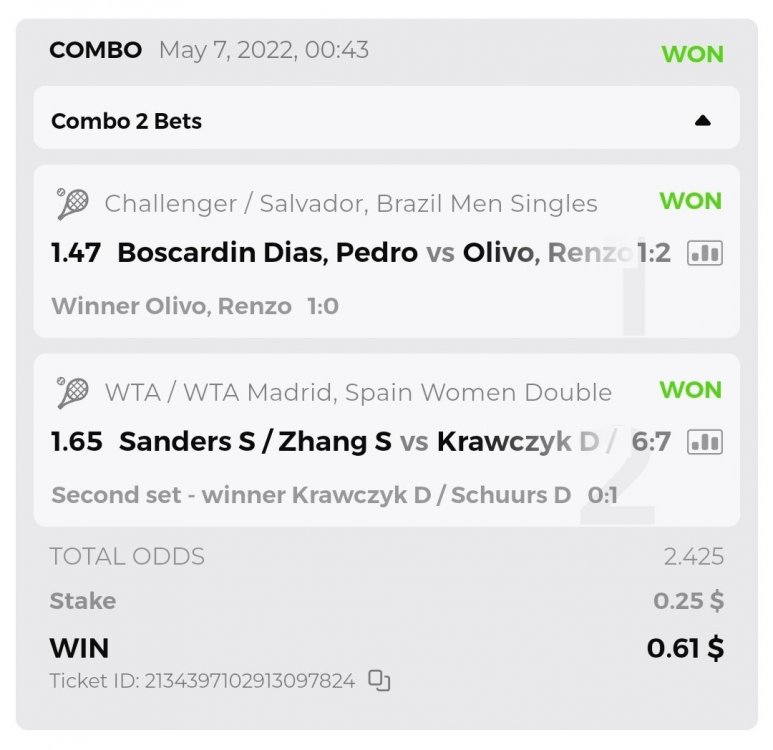Open stats for Sanders/Zhang vs Krawczyk match
Image resolution: width=773 pixels, height=750 pixels.
click(704, 441)
